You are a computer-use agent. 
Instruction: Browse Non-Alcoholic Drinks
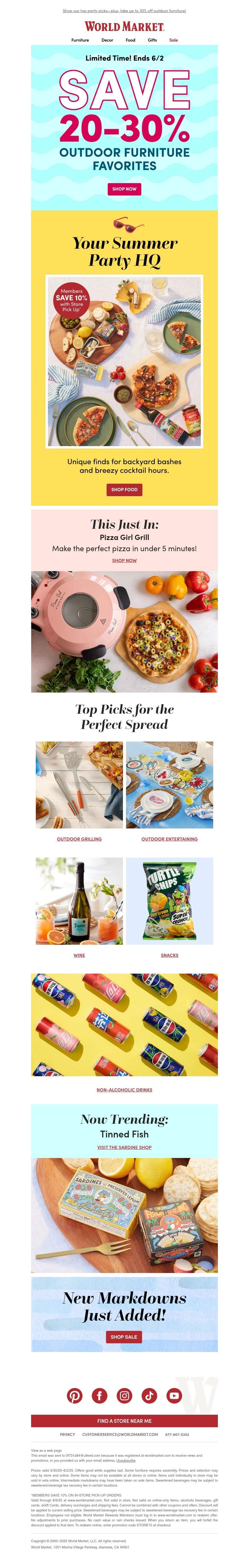click(124, 1090)
